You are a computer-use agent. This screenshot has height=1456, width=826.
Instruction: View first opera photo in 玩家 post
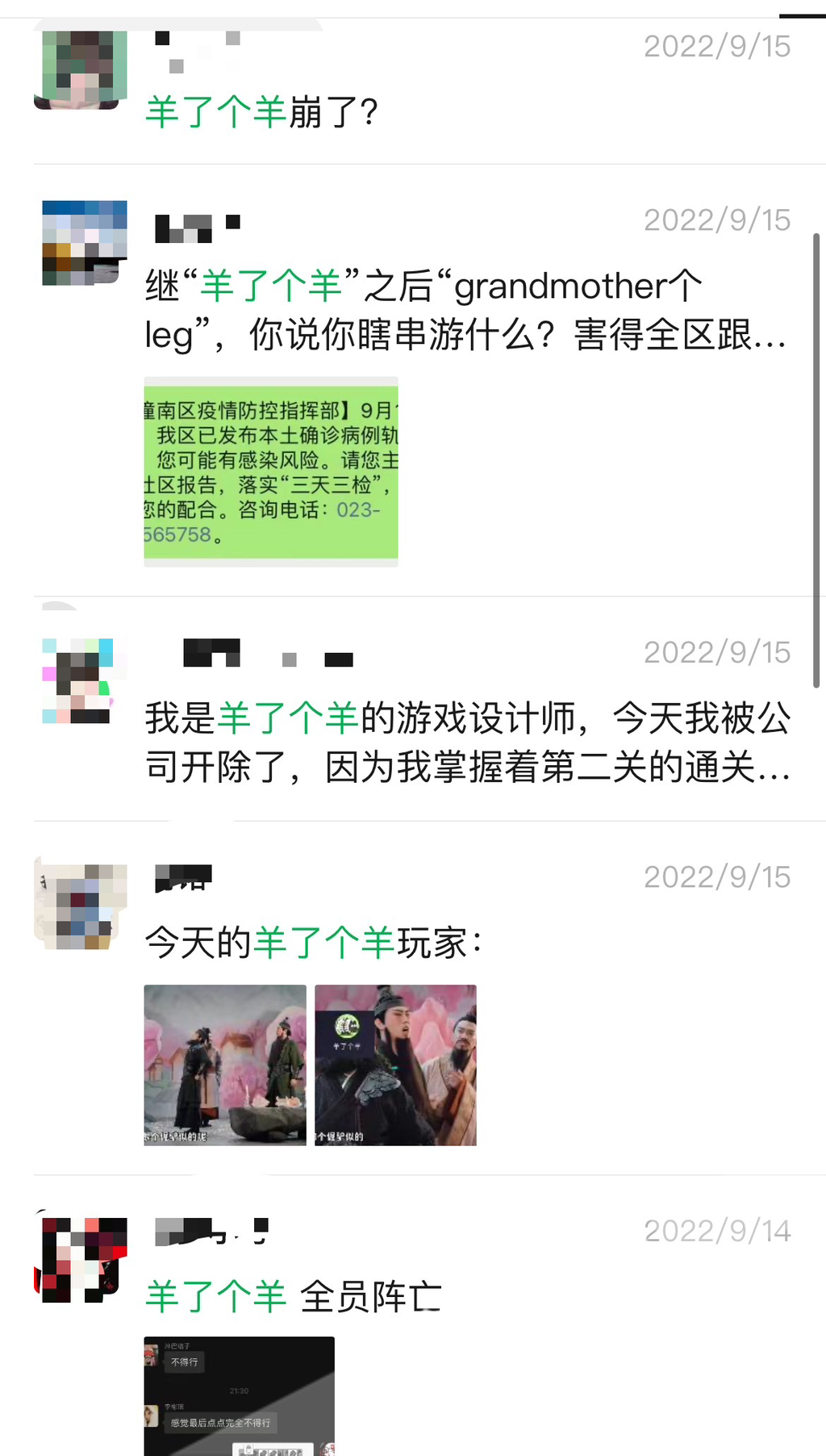coord(225,1065)
